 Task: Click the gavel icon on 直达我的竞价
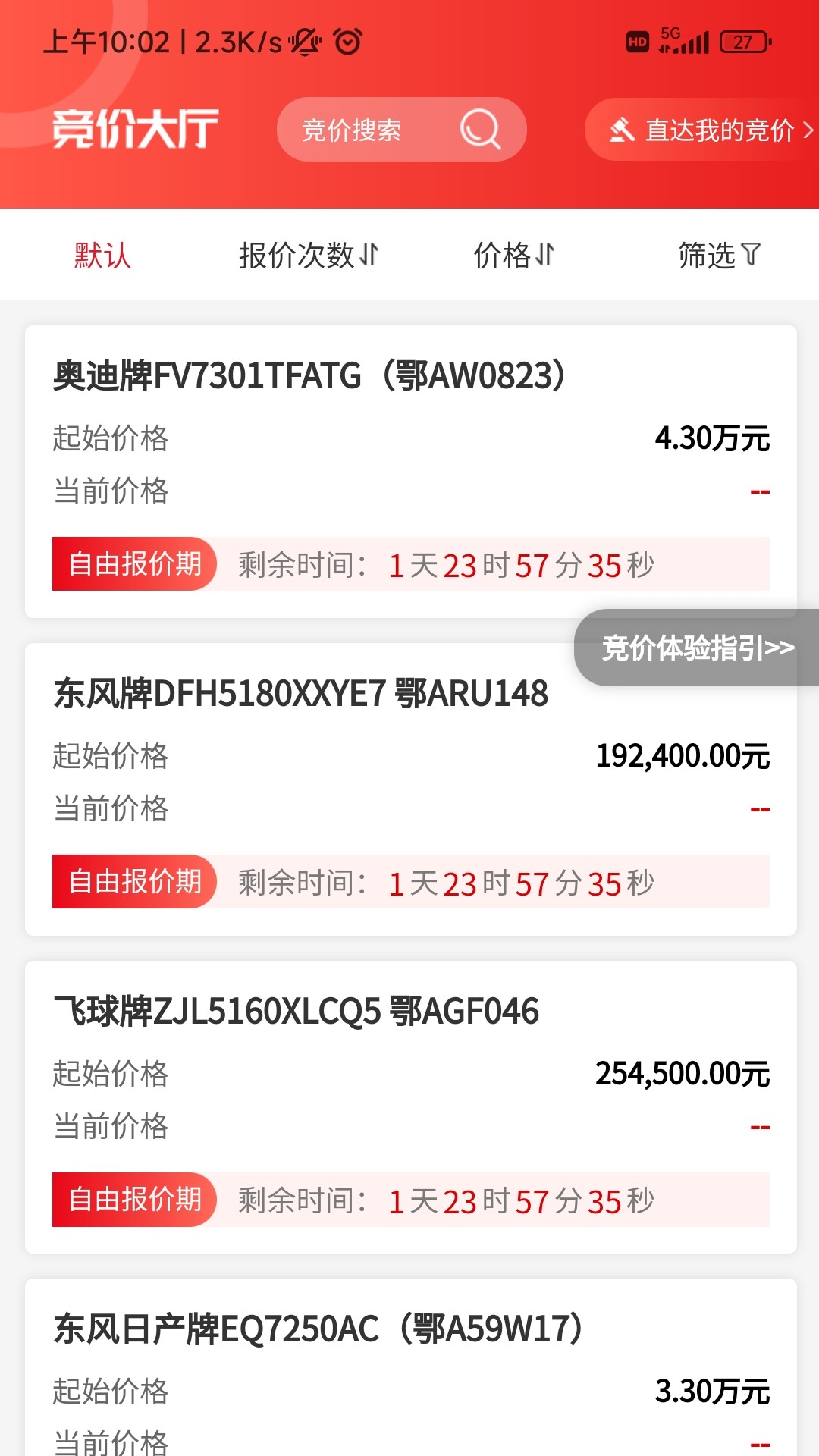pyautogui.click(x=622, y=130)
